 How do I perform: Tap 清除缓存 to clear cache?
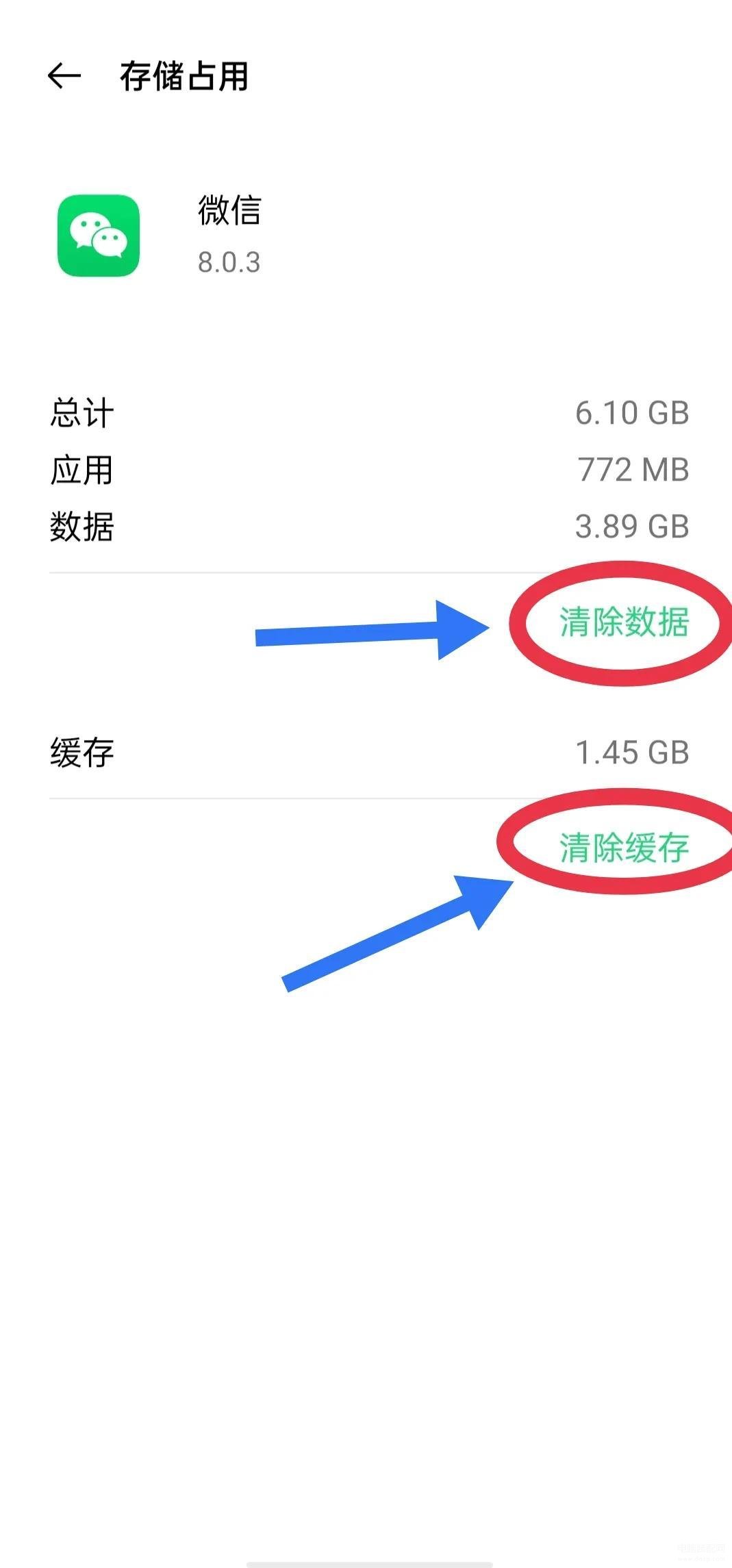pos(624,848)
